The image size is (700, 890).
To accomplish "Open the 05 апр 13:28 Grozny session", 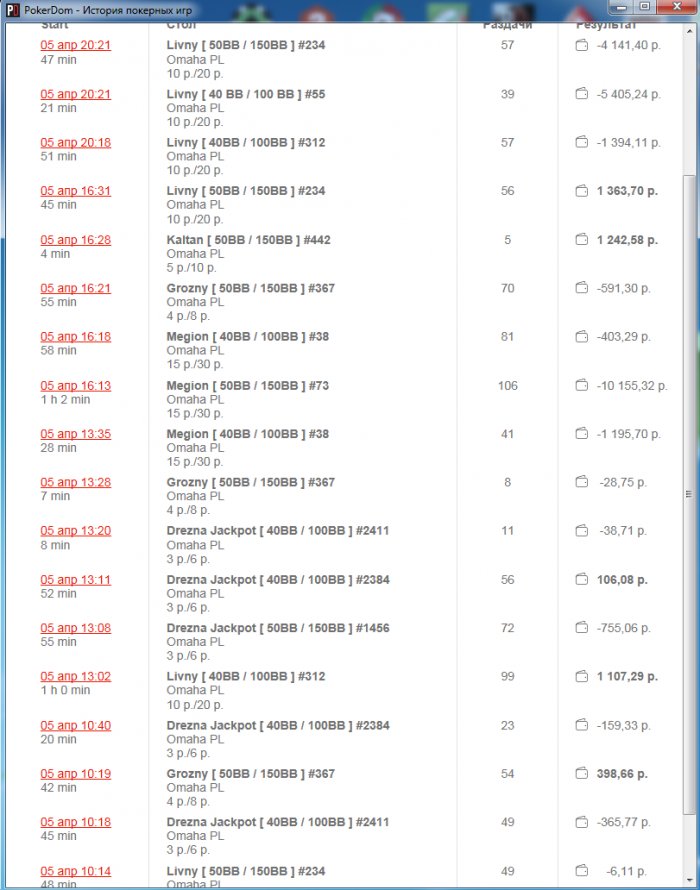I will click(x=75, y=483).
